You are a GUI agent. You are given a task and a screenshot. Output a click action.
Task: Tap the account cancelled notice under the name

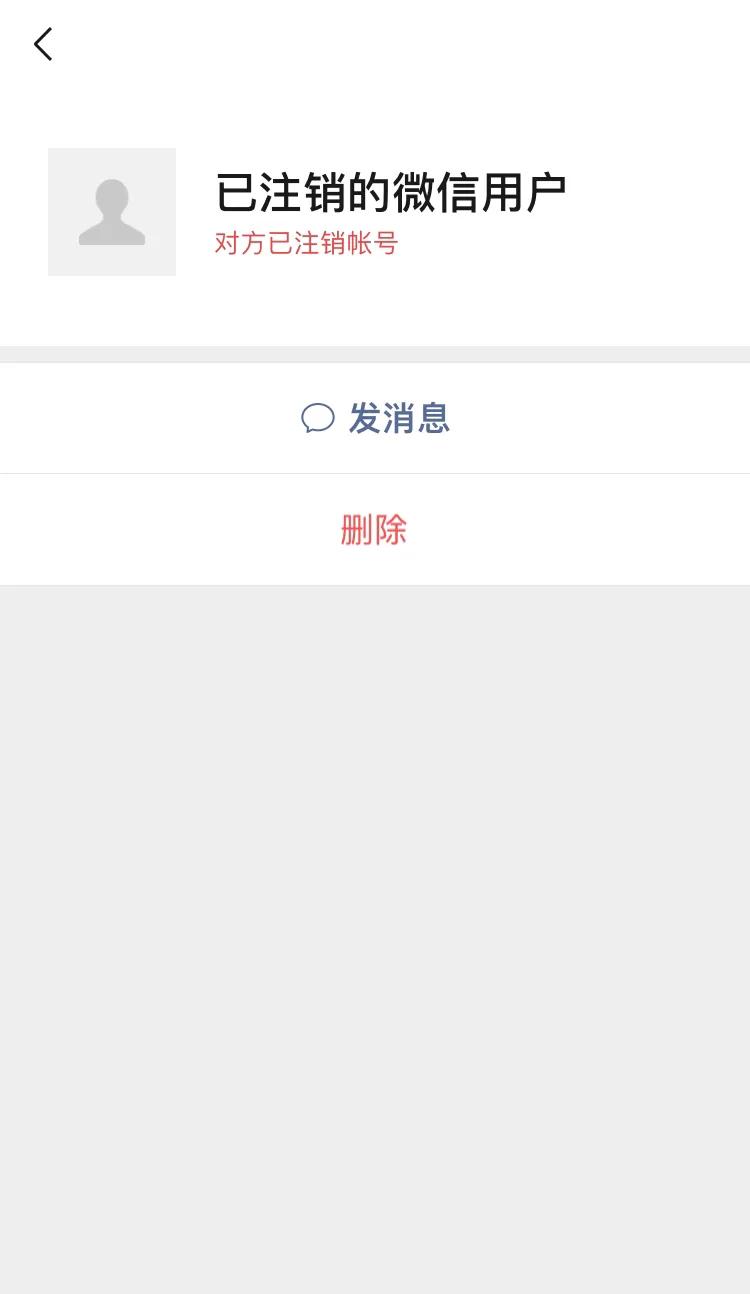pyautogui.click(x=305, y=244)
